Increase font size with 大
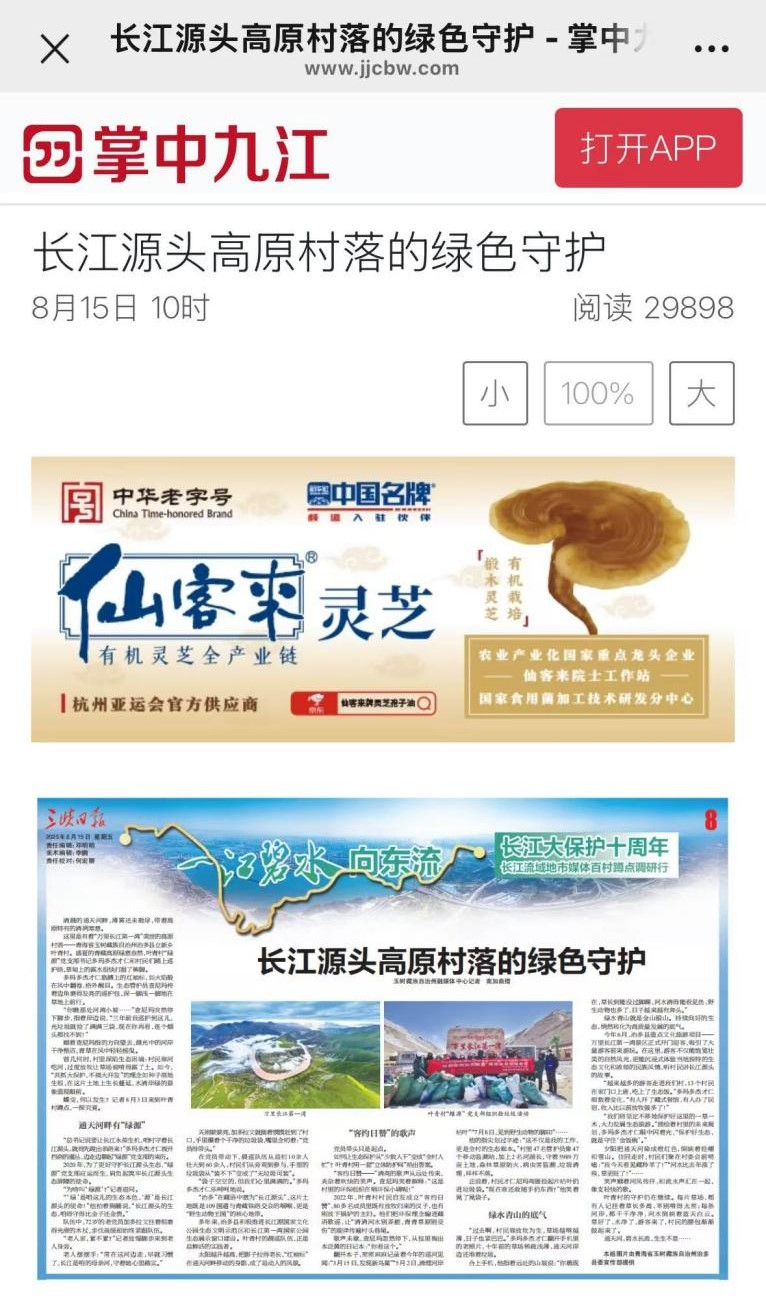This screenshot has width=766, height=1311. pyautogui.click(x=701, y=393)
